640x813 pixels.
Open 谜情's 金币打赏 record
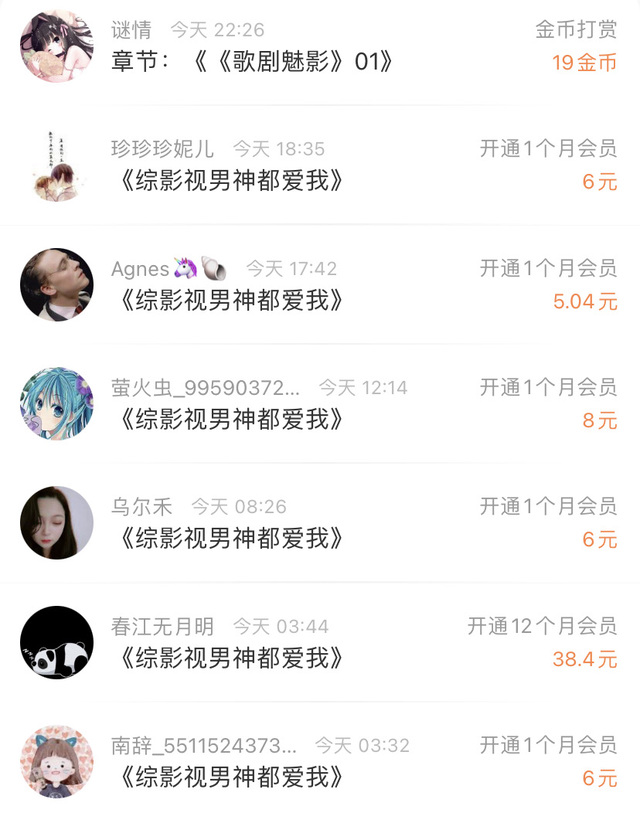320,47
